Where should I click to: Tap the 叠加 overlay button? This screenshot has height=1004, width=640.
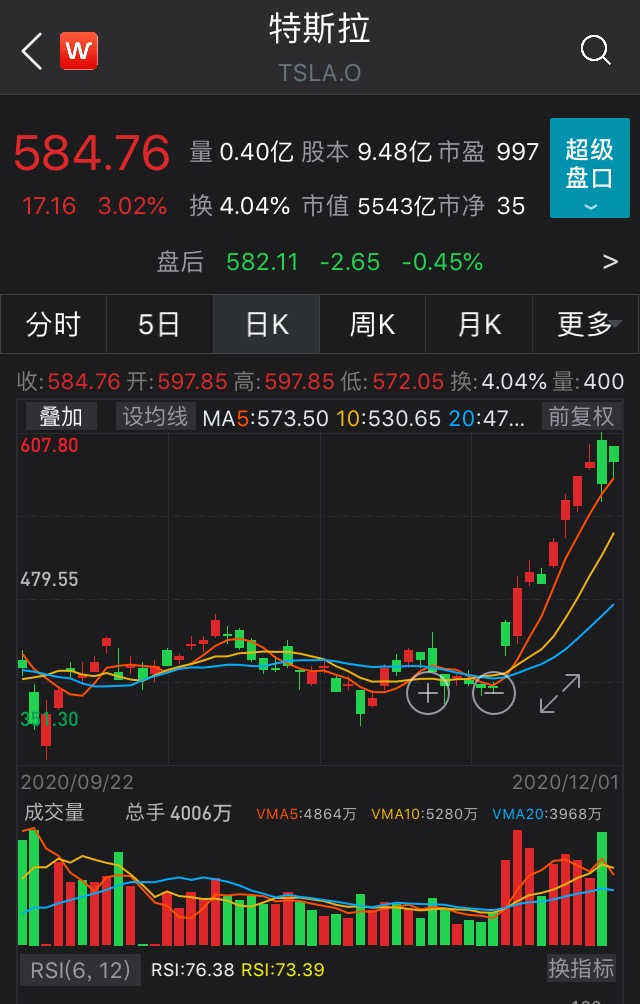(x=61, y=416)
